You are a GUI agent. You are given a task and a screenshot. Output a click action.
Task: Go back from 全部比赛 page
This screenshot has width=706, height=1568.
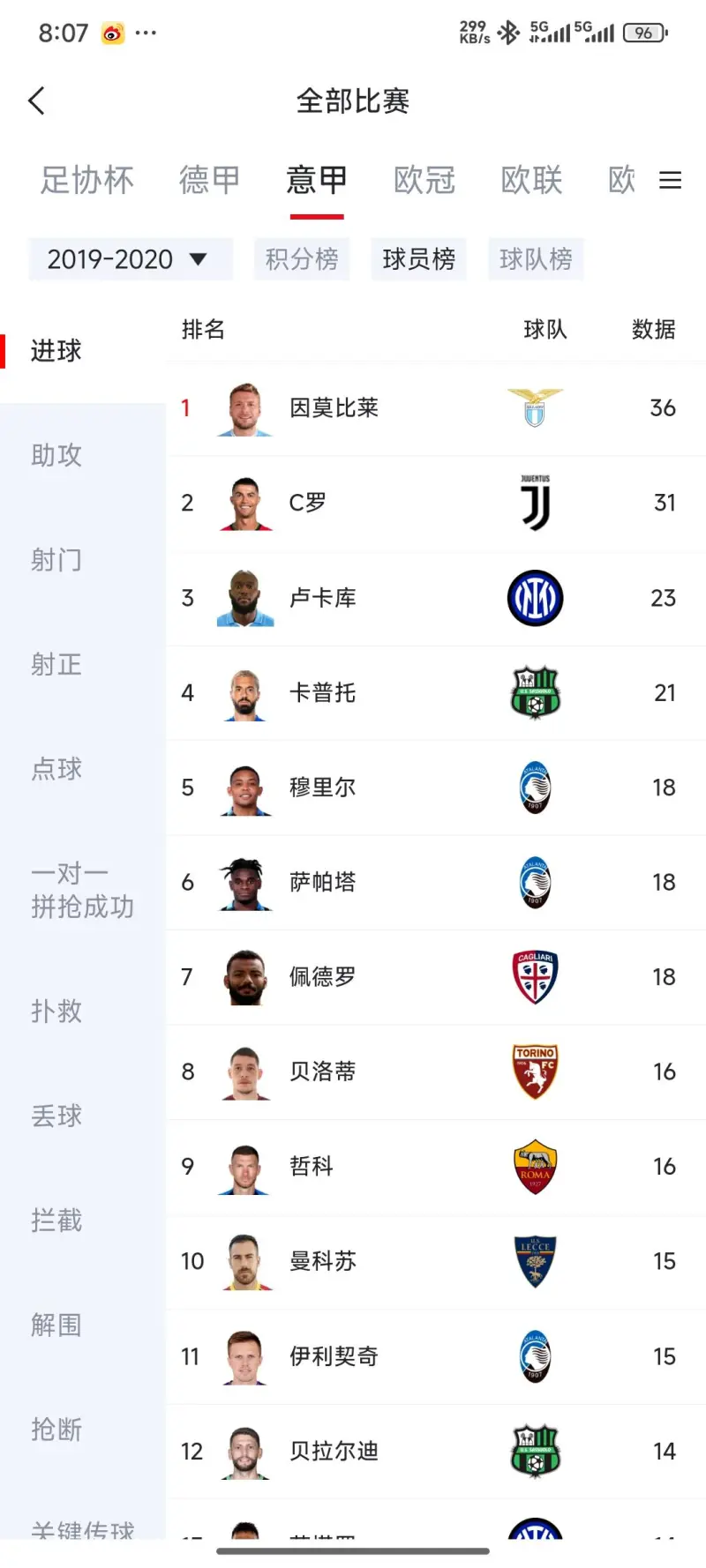tap(37, 101)
